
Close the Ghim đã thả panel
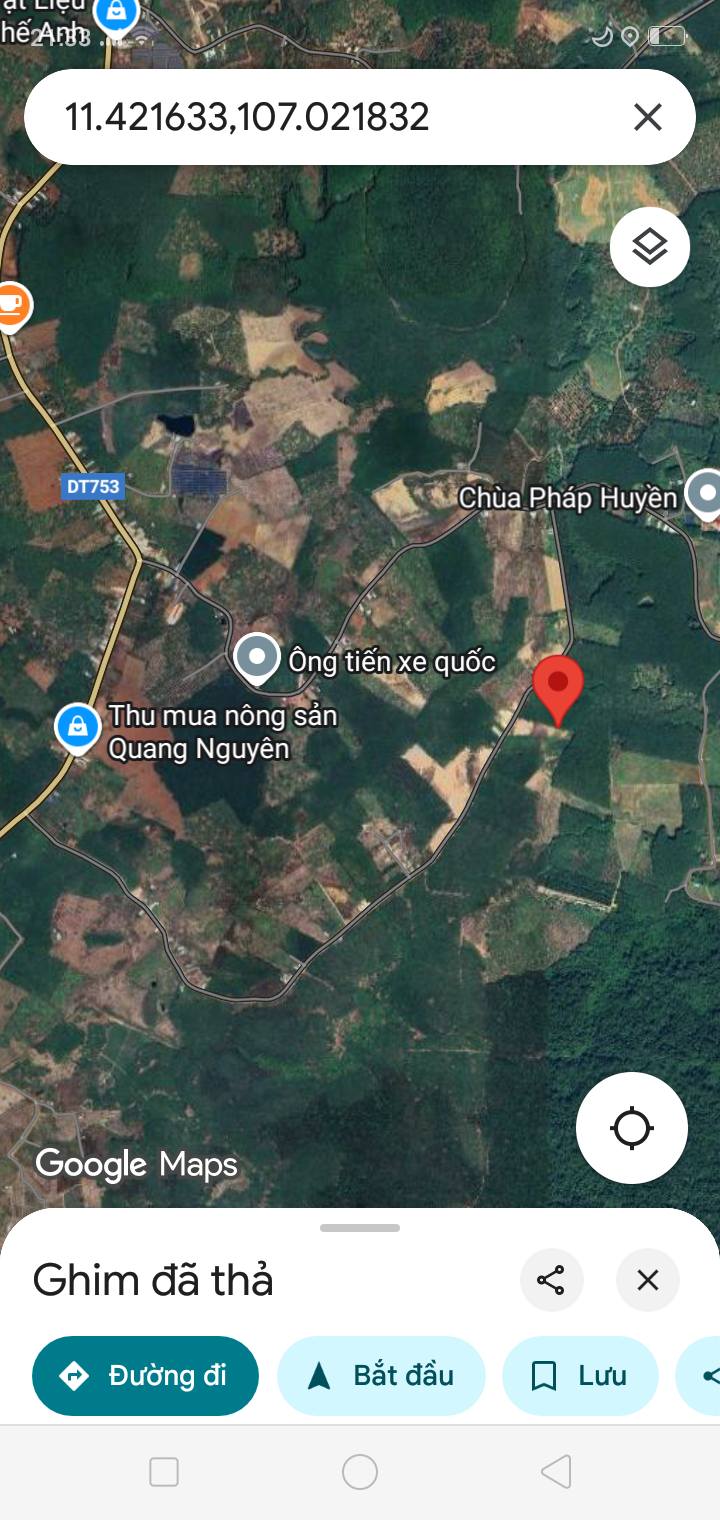pyautogui.click(x=648, y=1280)
